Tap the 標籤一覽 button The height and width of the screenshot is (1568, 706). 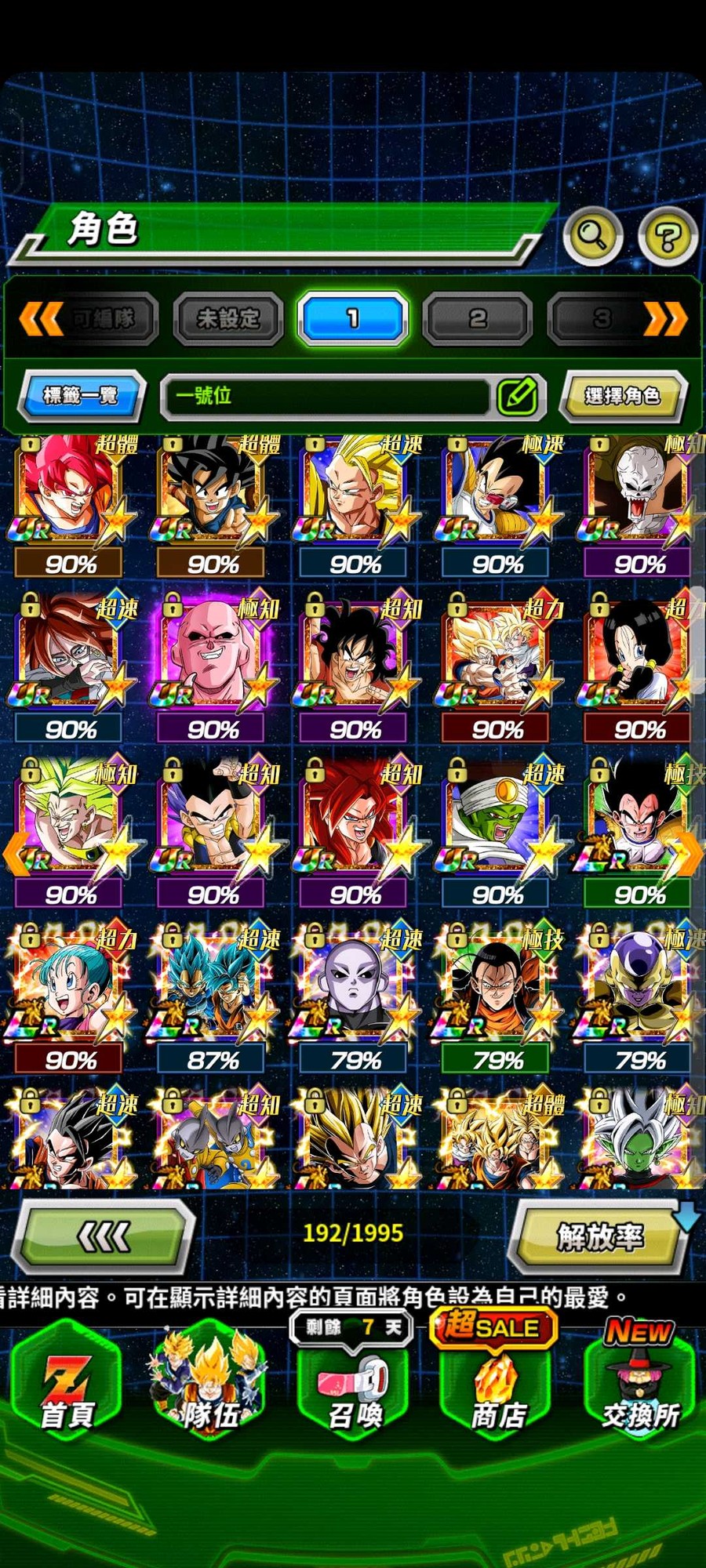click(x=81, y=395)
